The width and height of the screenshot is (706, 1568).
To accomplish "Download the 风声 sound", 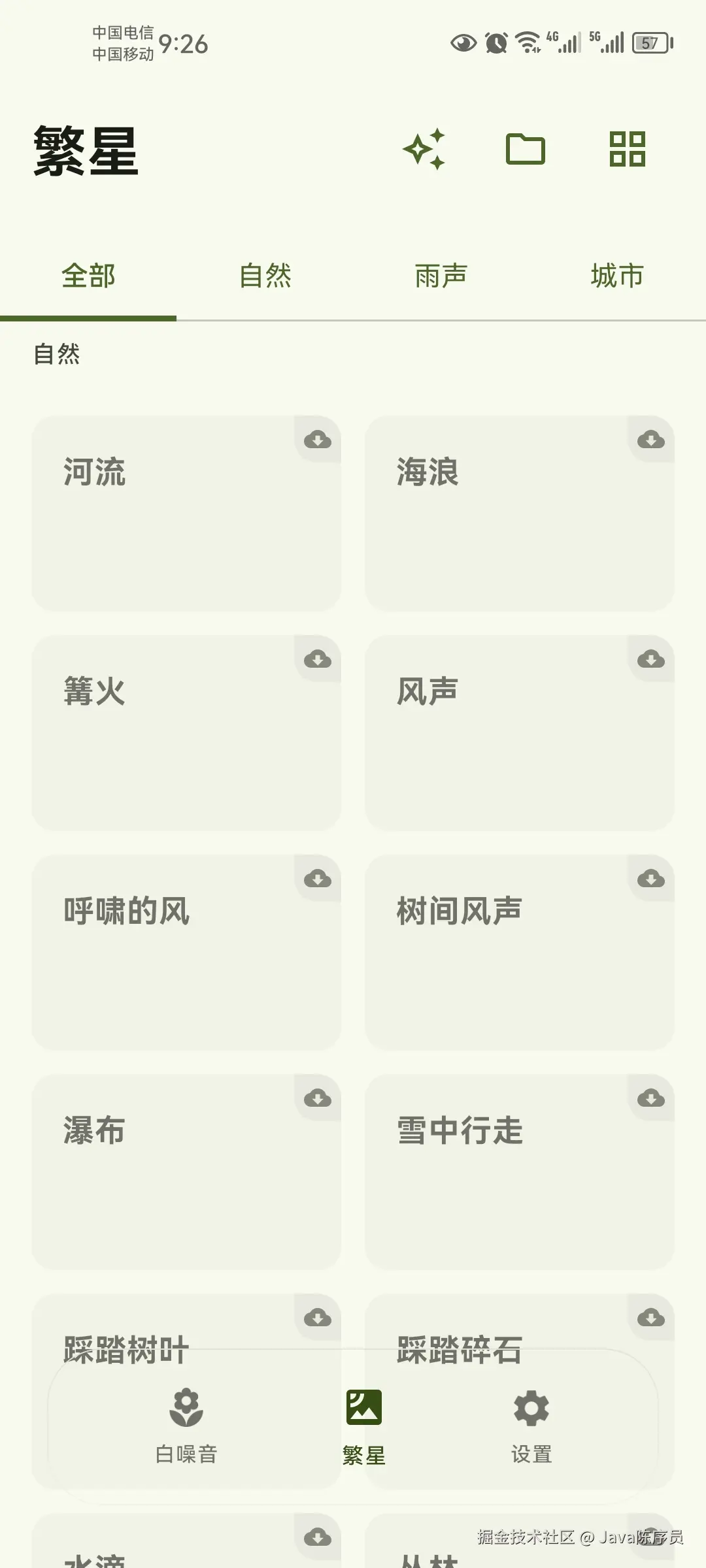I will coord(650,659).
